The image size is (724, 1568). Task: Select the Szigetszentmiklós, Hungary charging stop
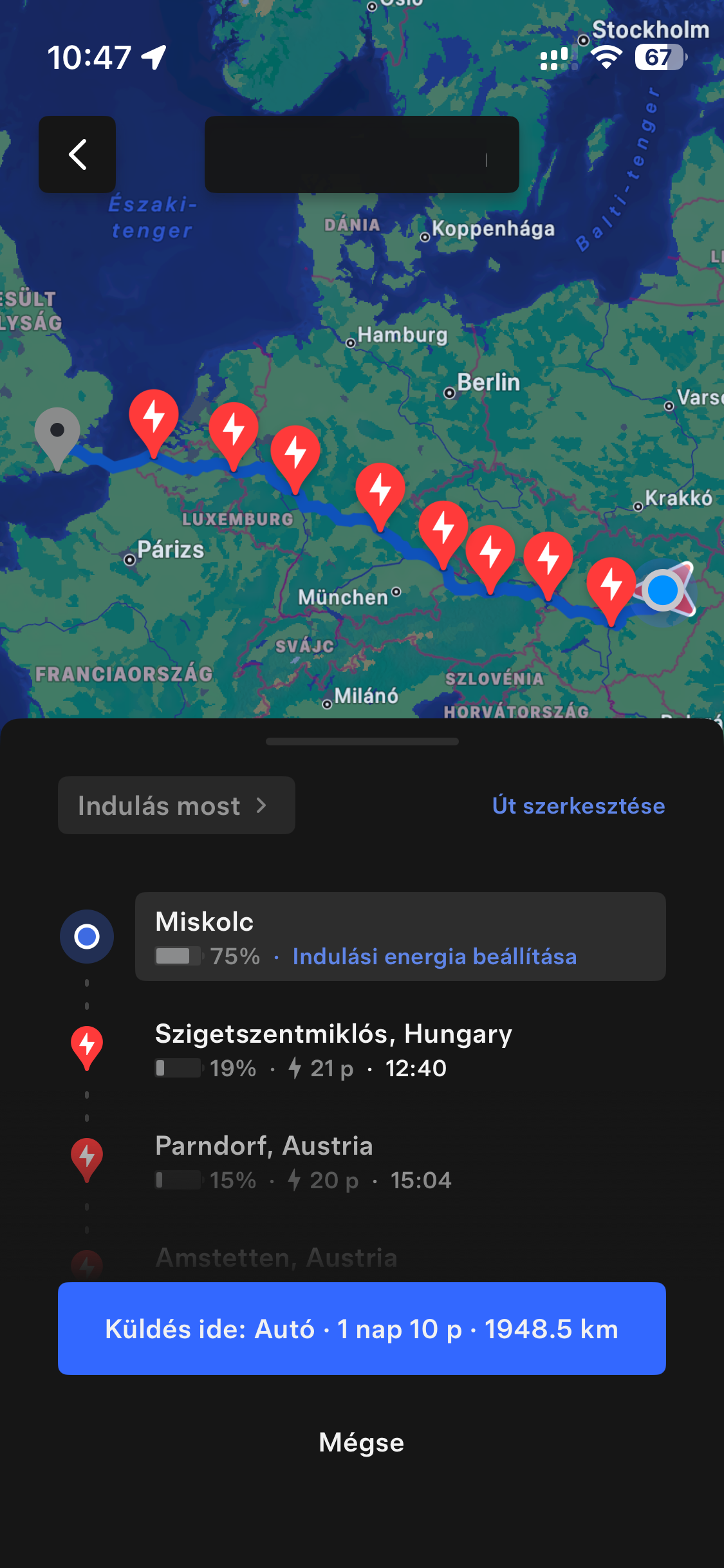click(x=333, y=1050)
